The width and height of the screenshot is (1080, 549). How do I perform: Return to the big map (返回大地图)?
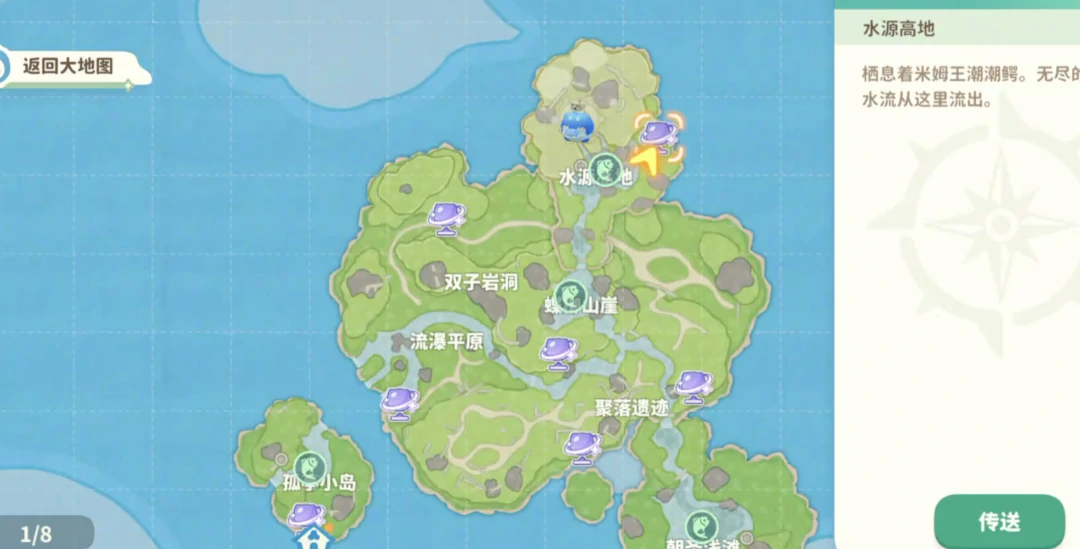(68, 68)
